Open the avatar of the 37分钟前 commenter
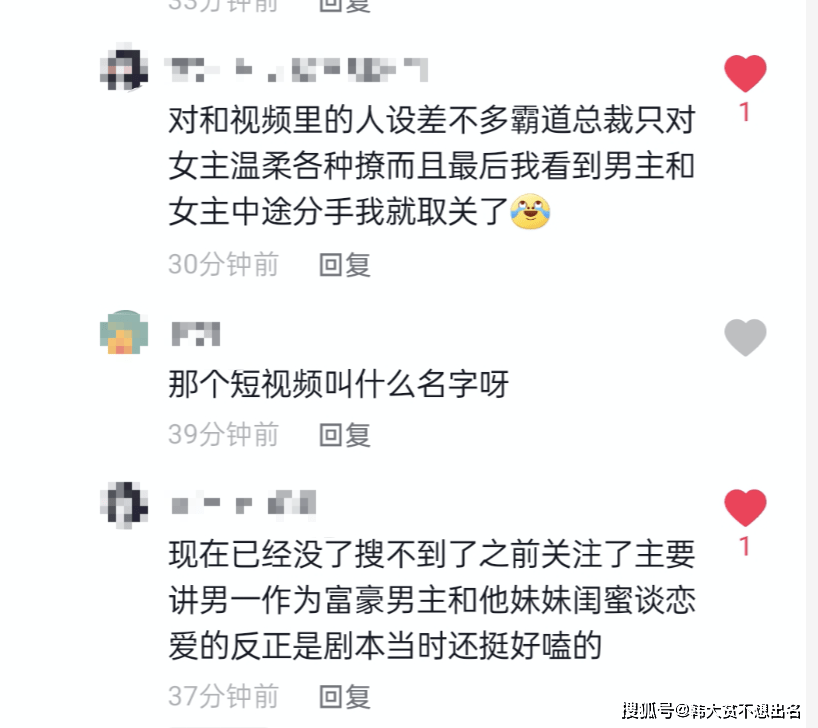 tap(126, 503)
